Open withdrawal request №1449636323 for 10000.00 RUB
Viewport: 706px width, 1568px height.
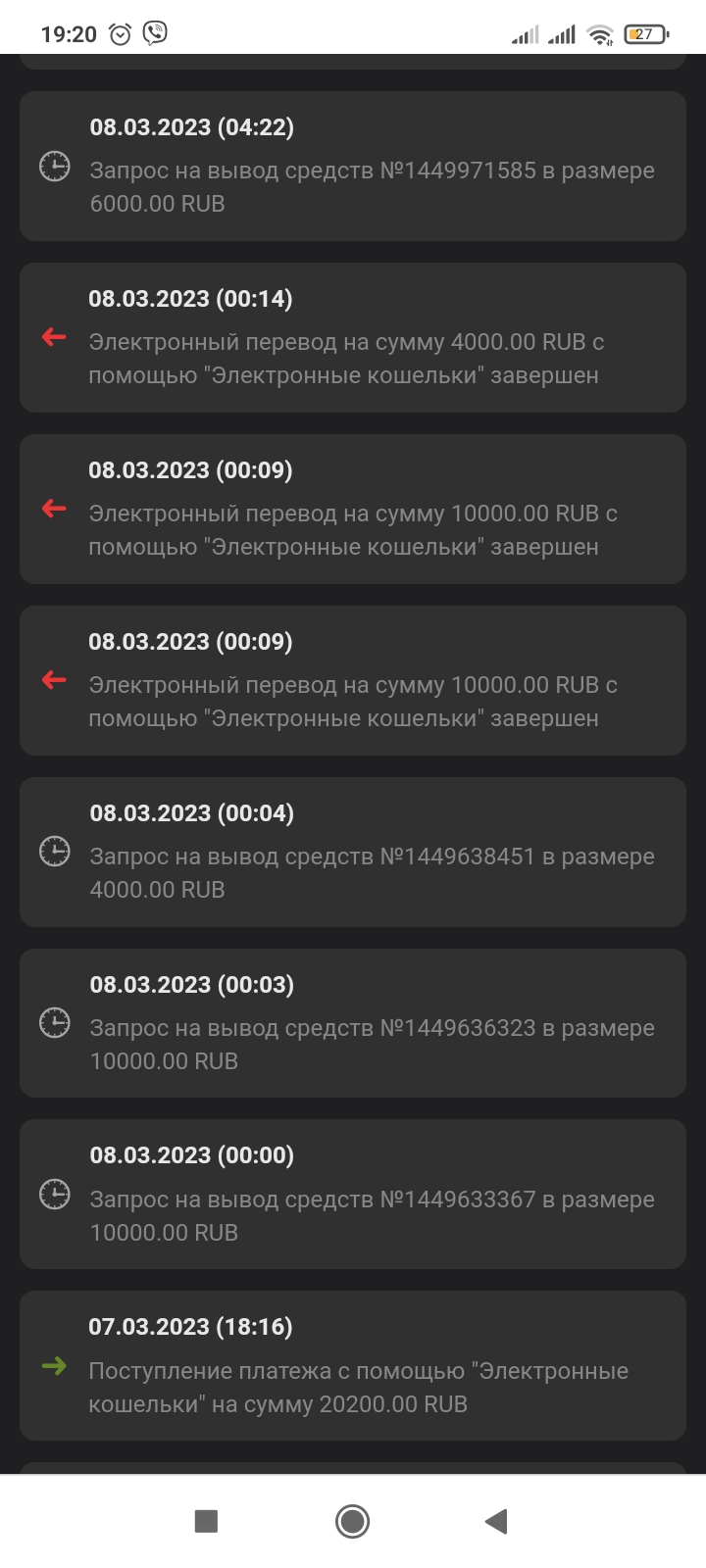(353, 1023)
